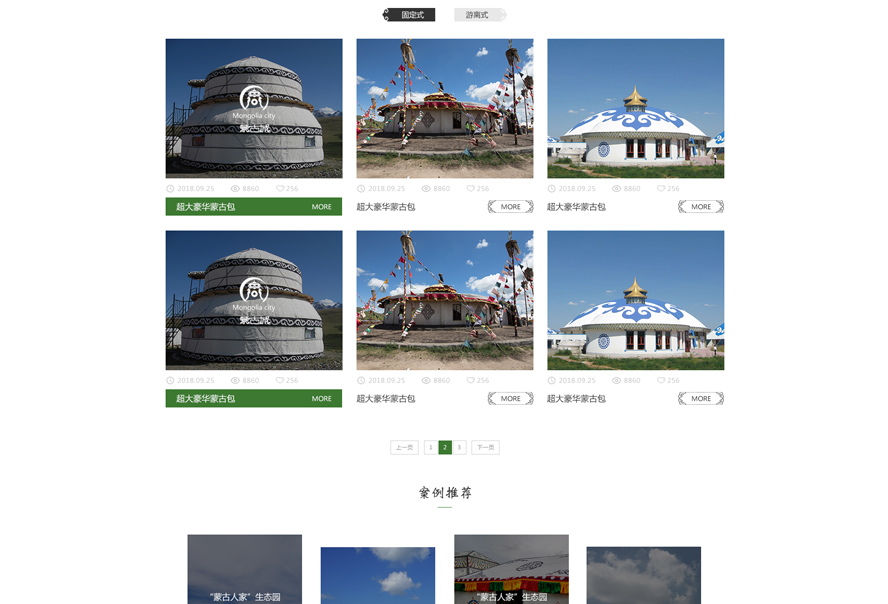This screenshot has height=604, width=888.
Task: Open page 1 in pagination
Action: coord(430,448)
